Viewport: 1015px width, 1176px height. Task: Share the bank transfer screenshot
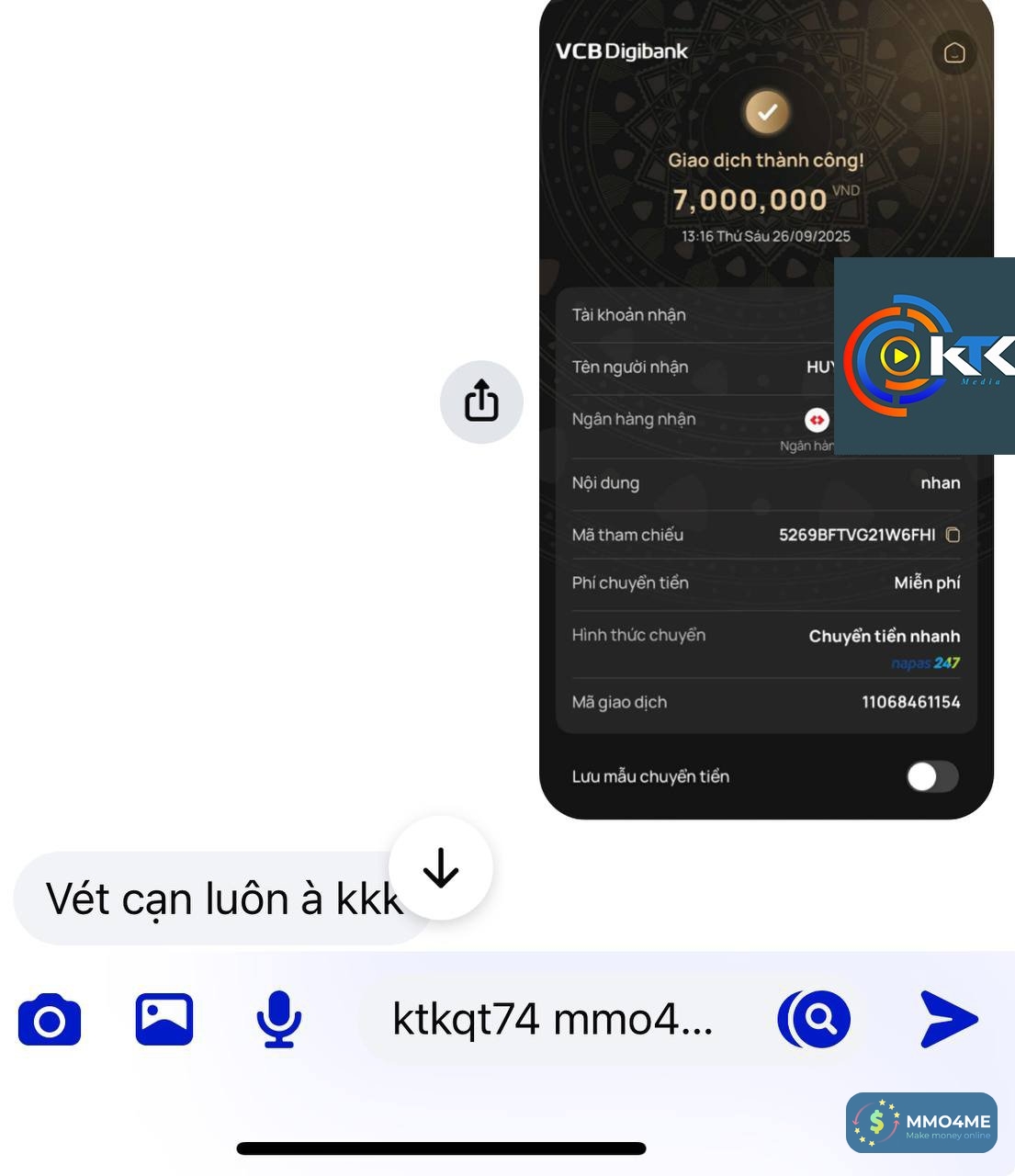pos(481,401)
